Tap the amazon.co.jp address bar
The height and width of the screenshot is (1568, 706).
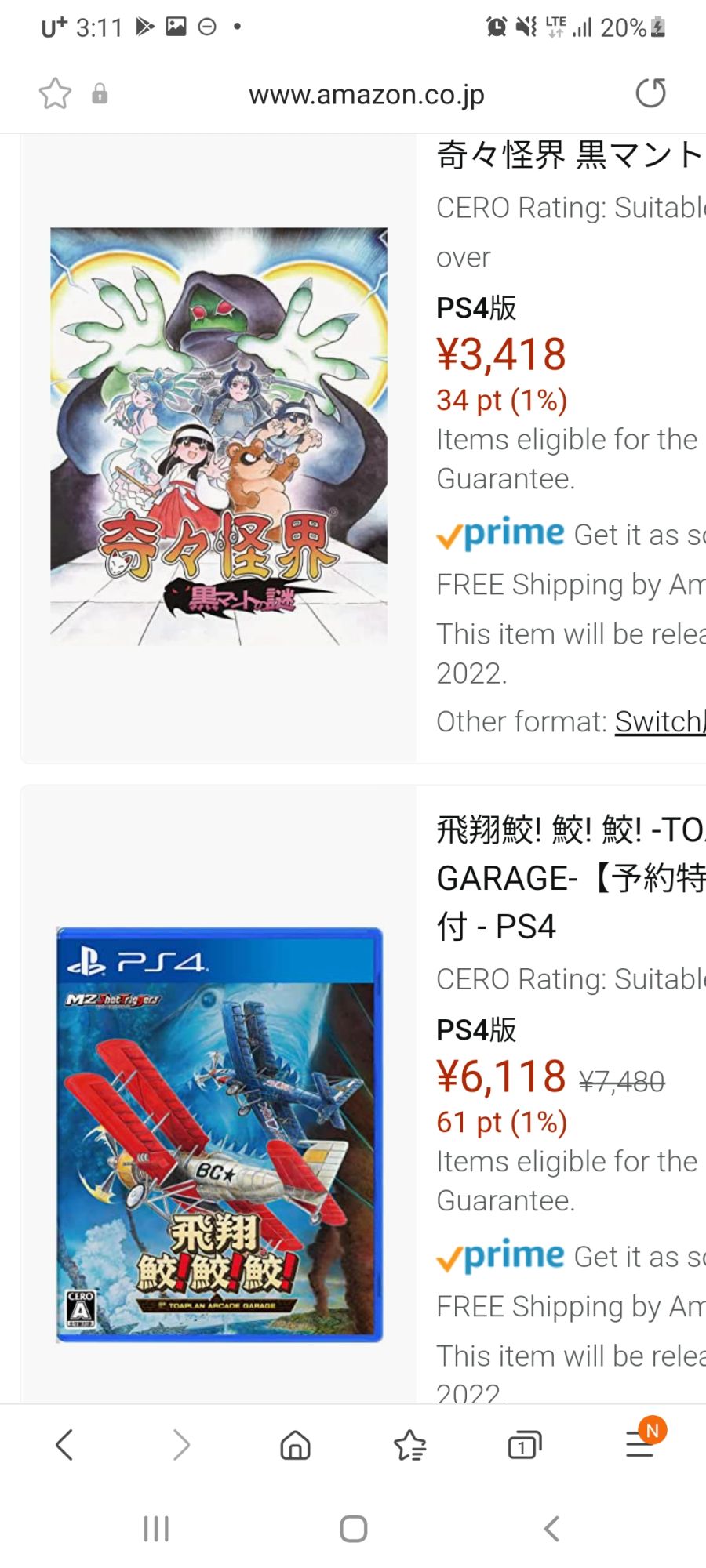tap(366, 95)
